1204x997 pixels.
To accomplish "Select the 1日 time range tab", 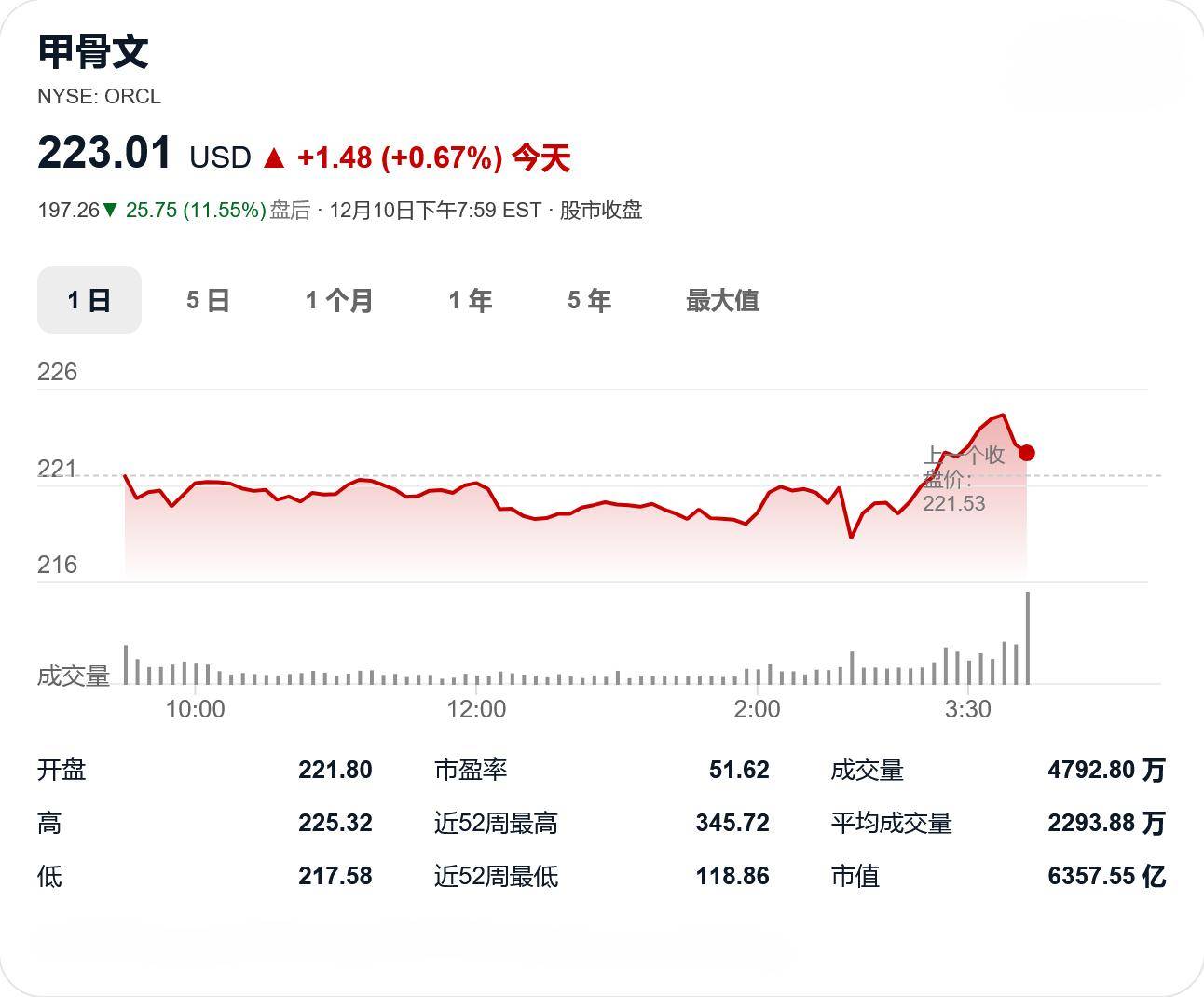I will pyautogui.click(x=89, y=300).
